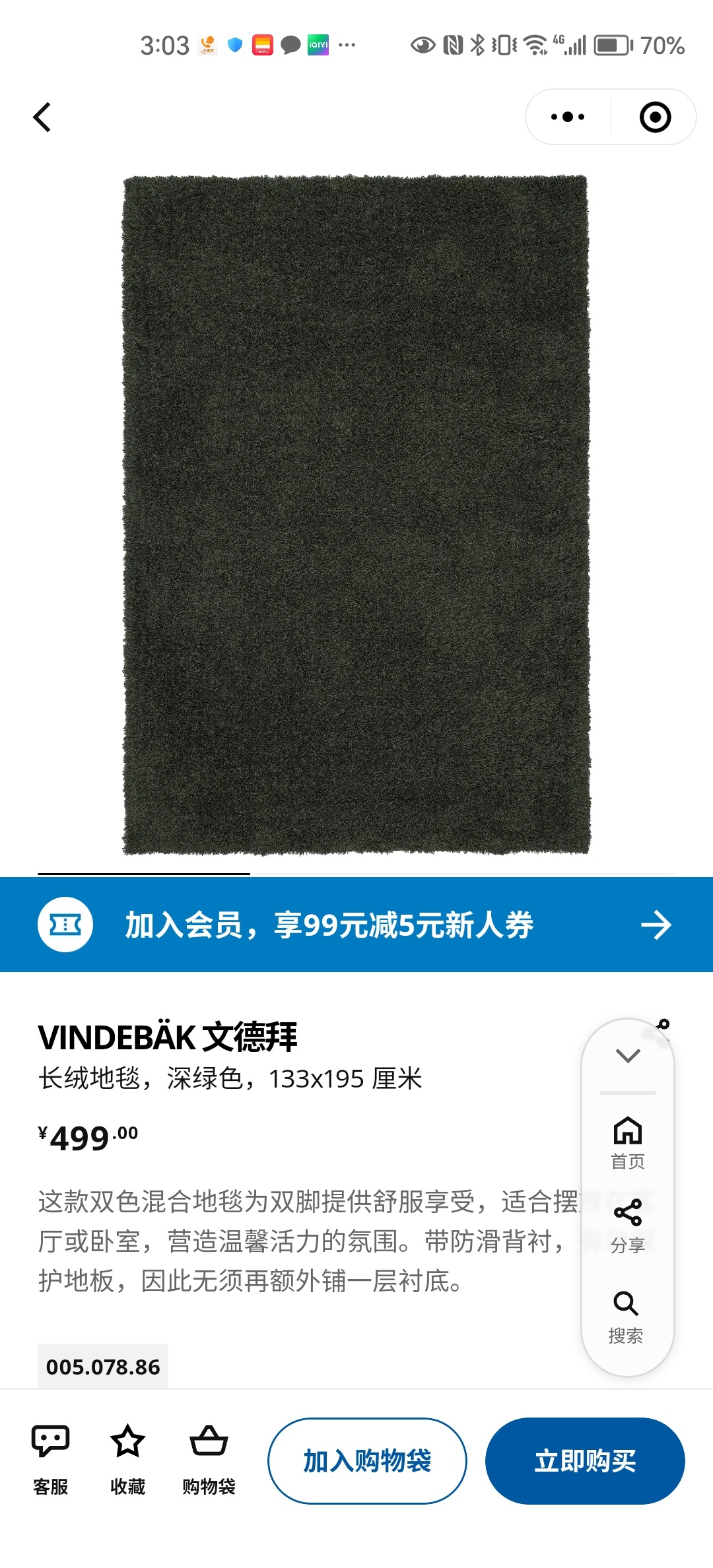Buy now with 立即购买
This screenshot has height=1568, width=713.
pyautogui.click(x=585, y=1461)
